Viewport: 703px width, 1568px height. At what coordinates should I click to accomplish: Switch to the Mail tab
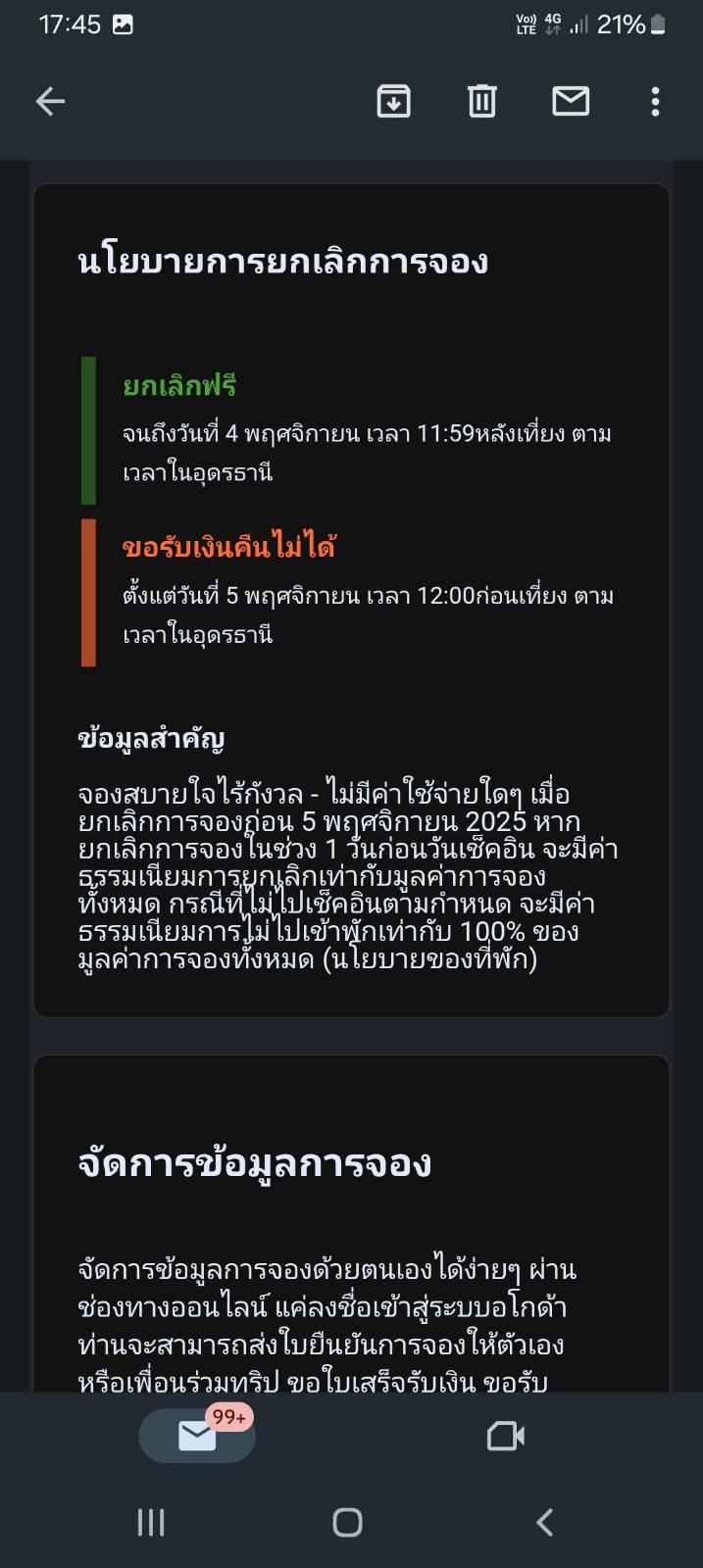click(x=197, y=1436)
